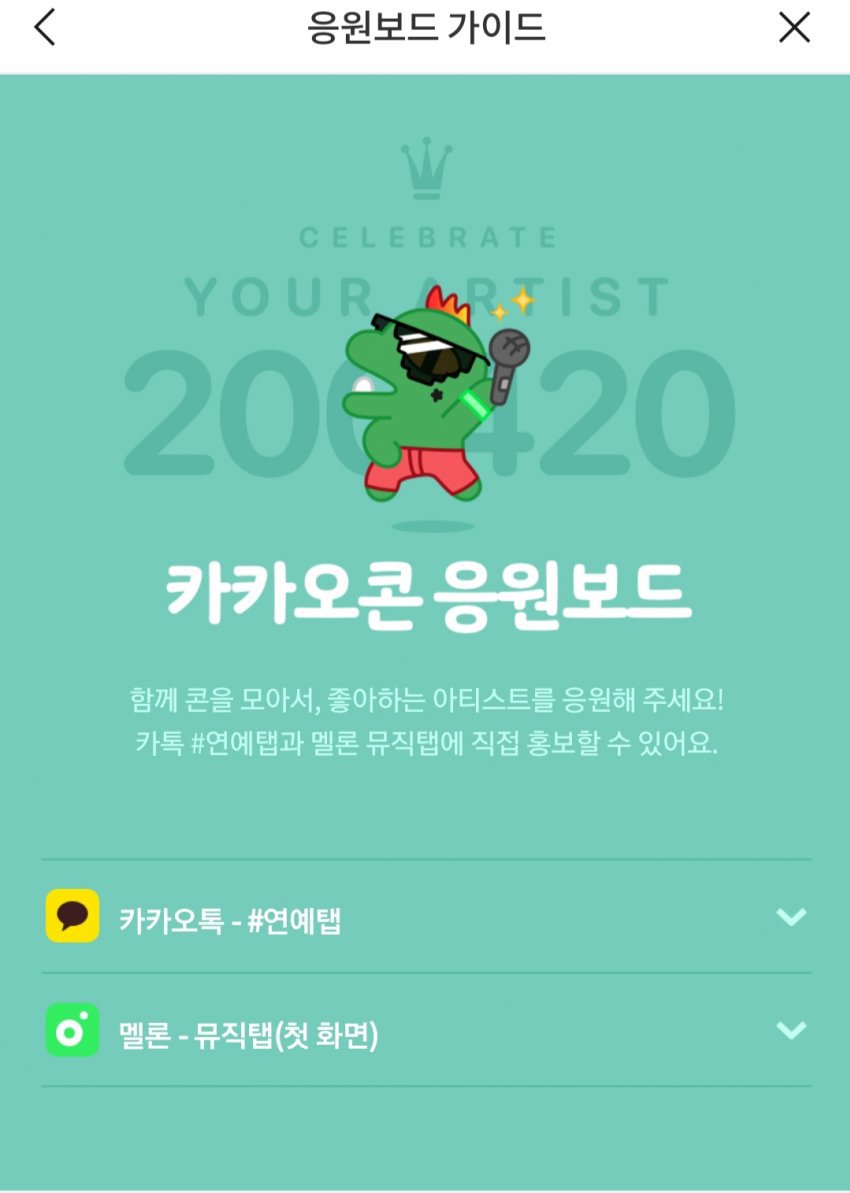Expand the 멜론 - 뮤직탭(첫 화면) section
Viewport: 850px width, 1193px height.
[x=790, y=1030]
